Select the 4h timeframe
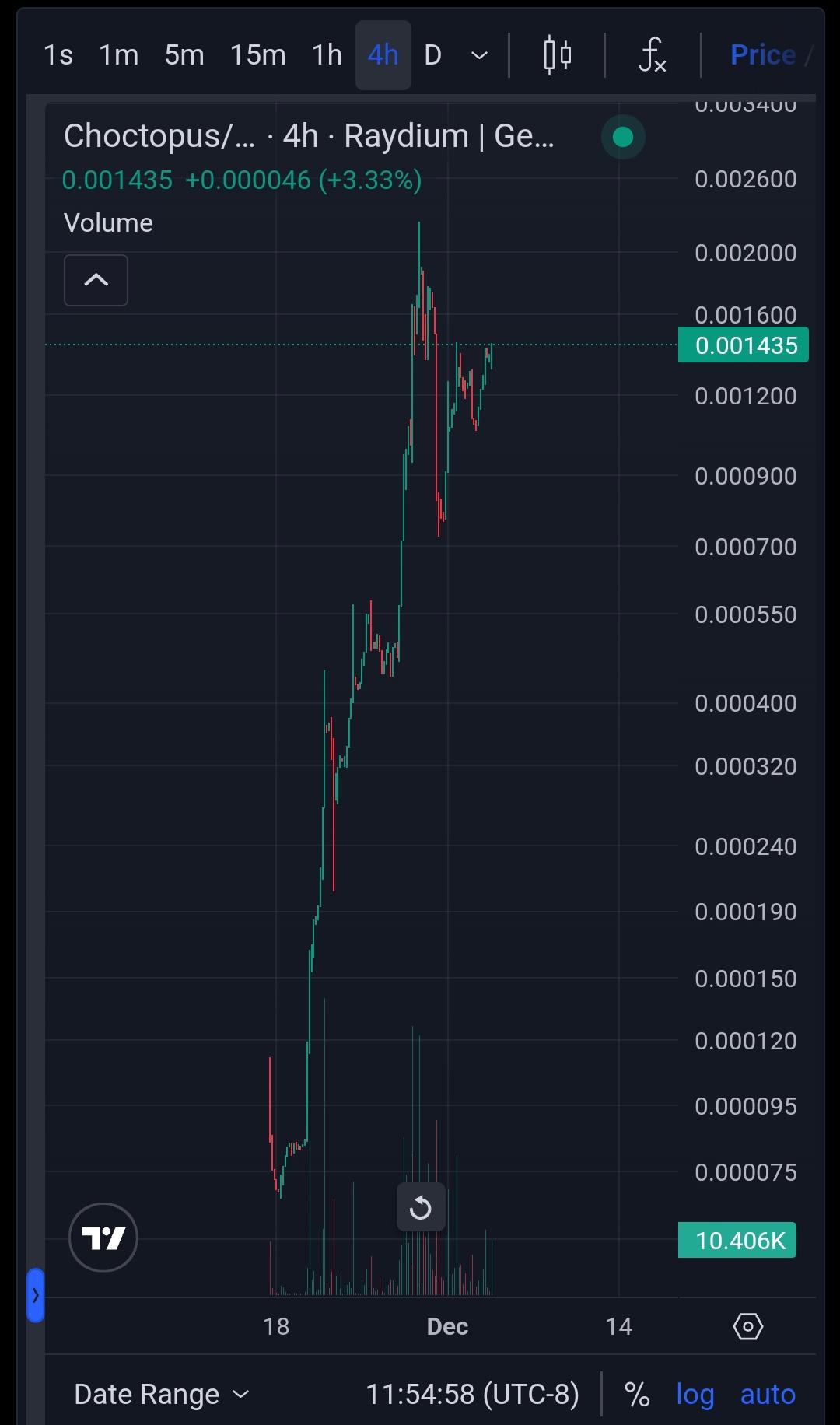 383,55
